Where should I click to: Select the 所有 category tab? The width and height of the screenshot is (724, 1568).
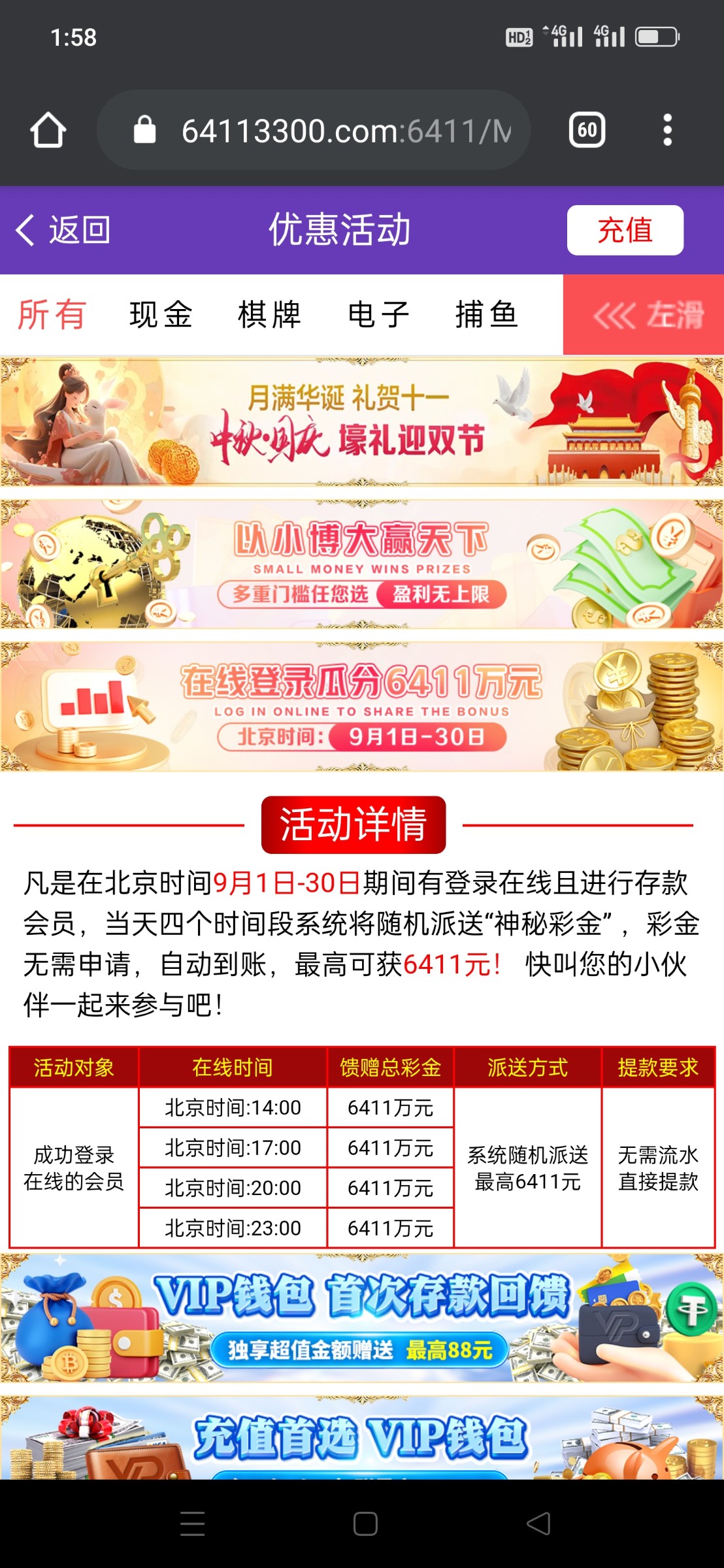tap(52, 315)
